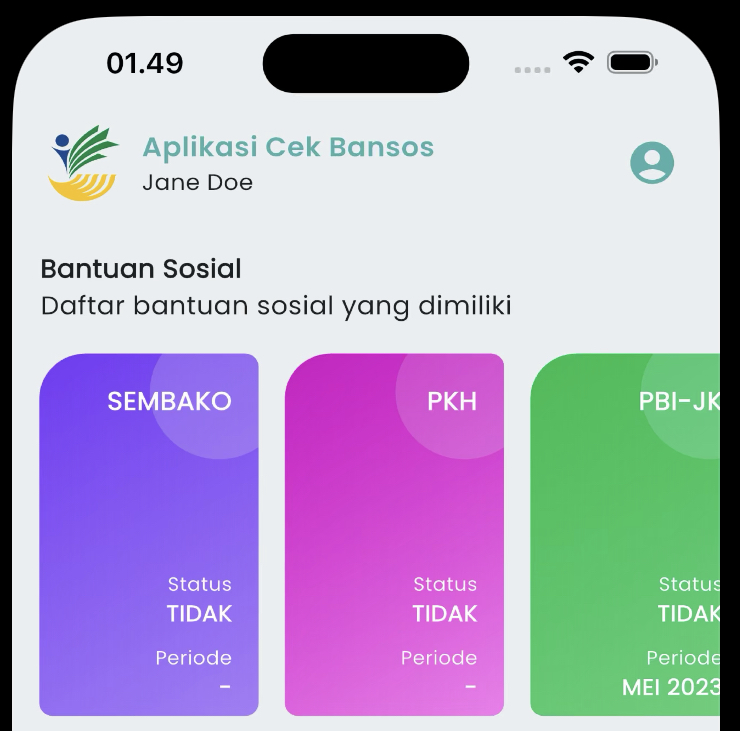Image resolution: width=740 pixels, height=731 pixels.
Task: Select the PBI-JK assistance card
Action: tap(626, 535)
